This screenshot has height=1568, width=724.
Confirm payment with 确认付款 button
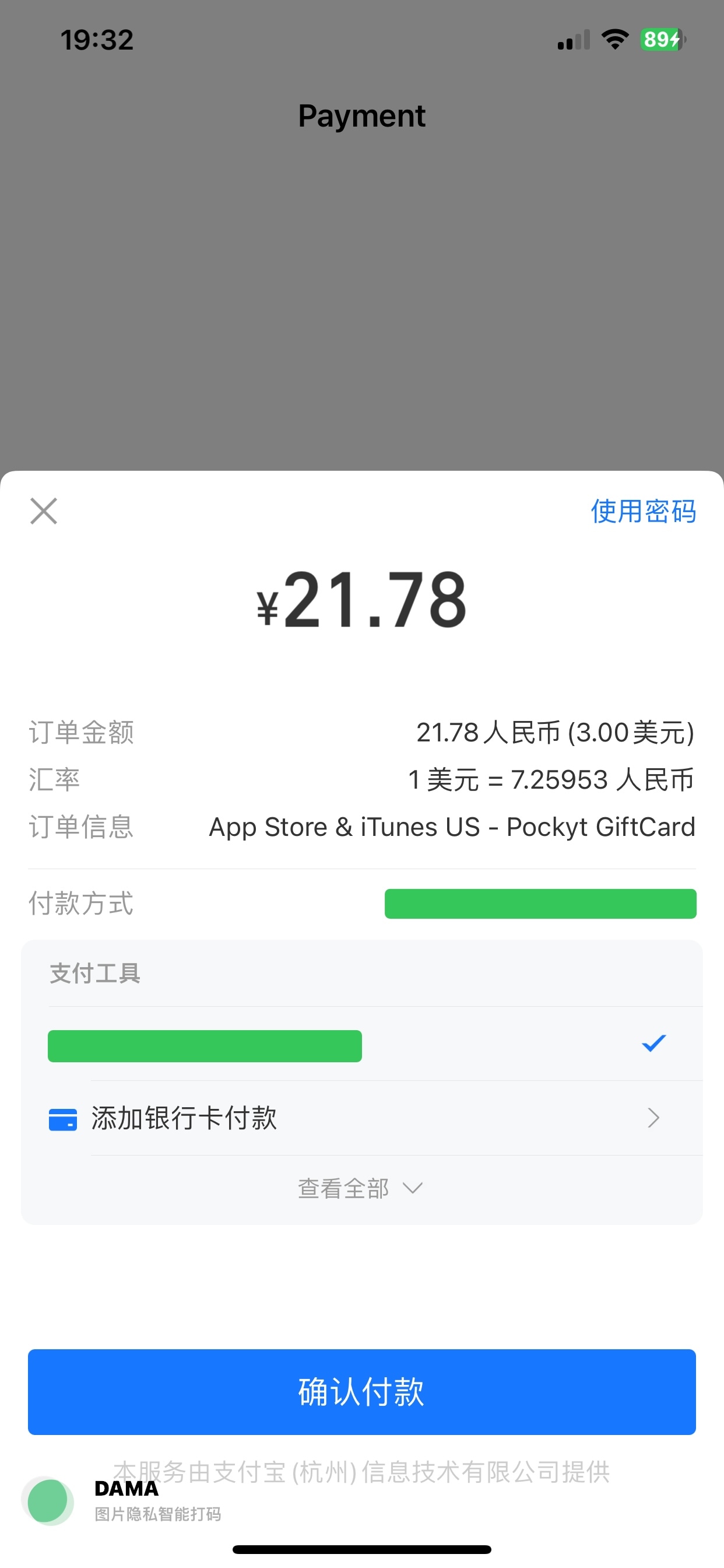[x=362, y=1391]
